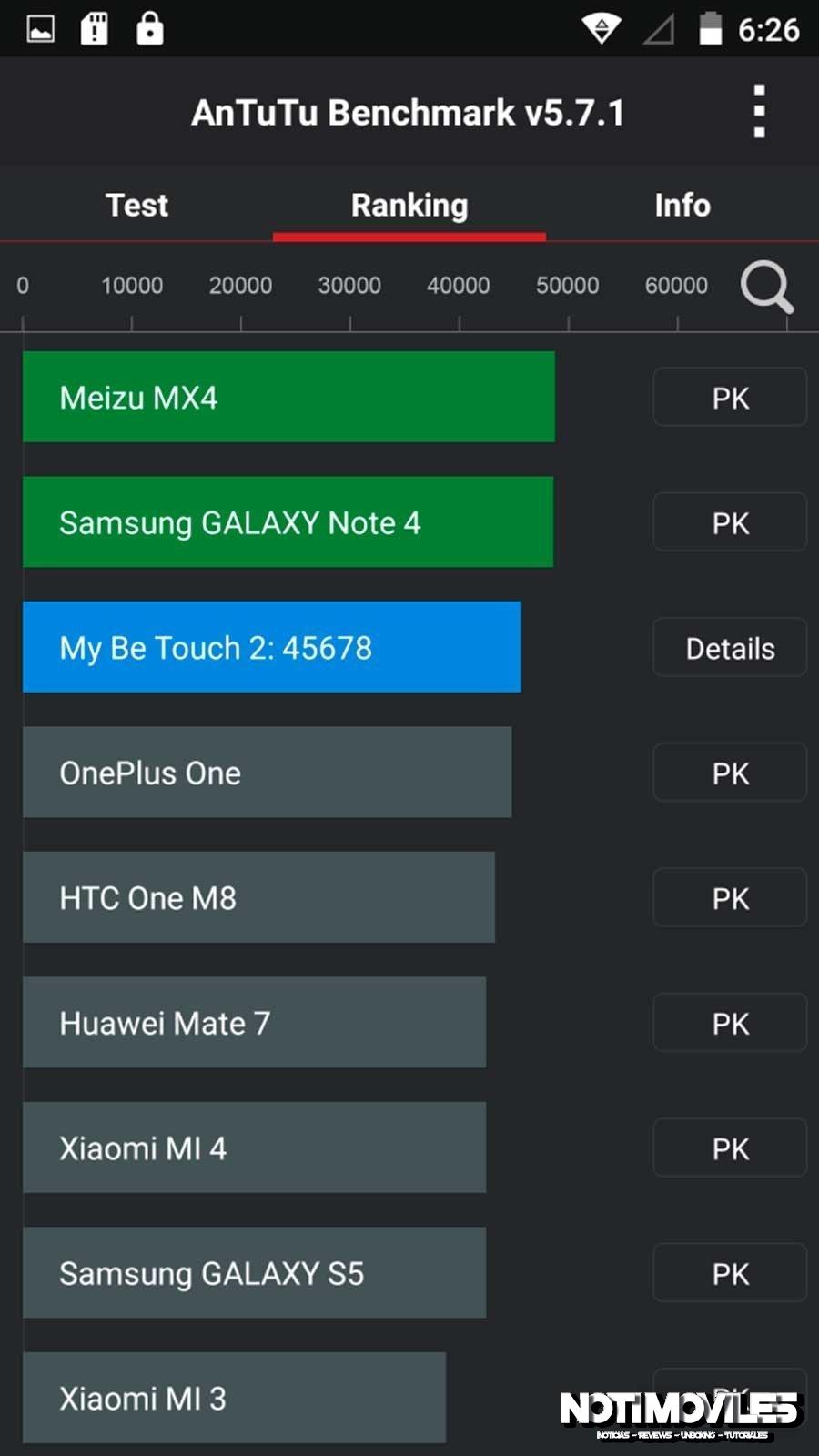Open the overflow menu

[x=759, y=112]
